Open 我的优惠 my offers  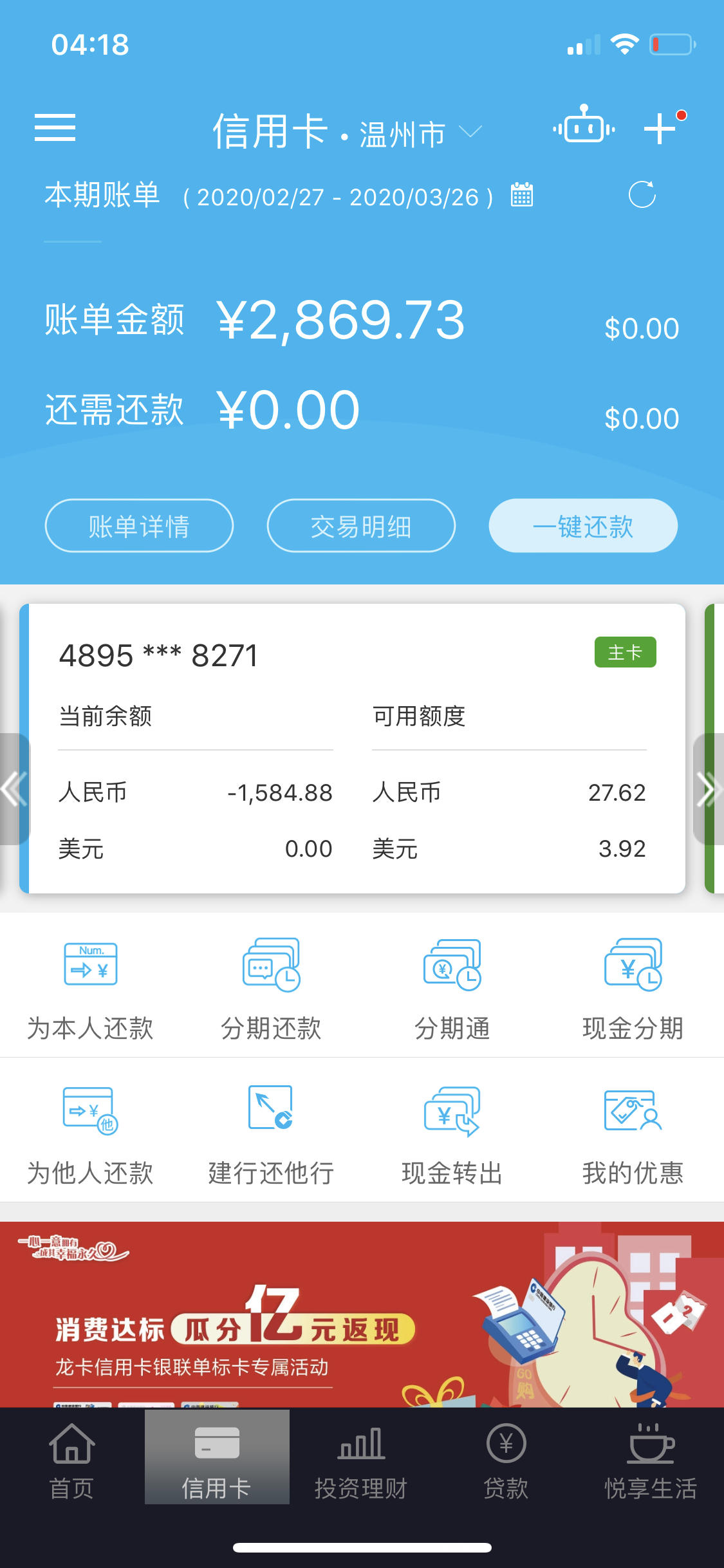(633, 1135)
